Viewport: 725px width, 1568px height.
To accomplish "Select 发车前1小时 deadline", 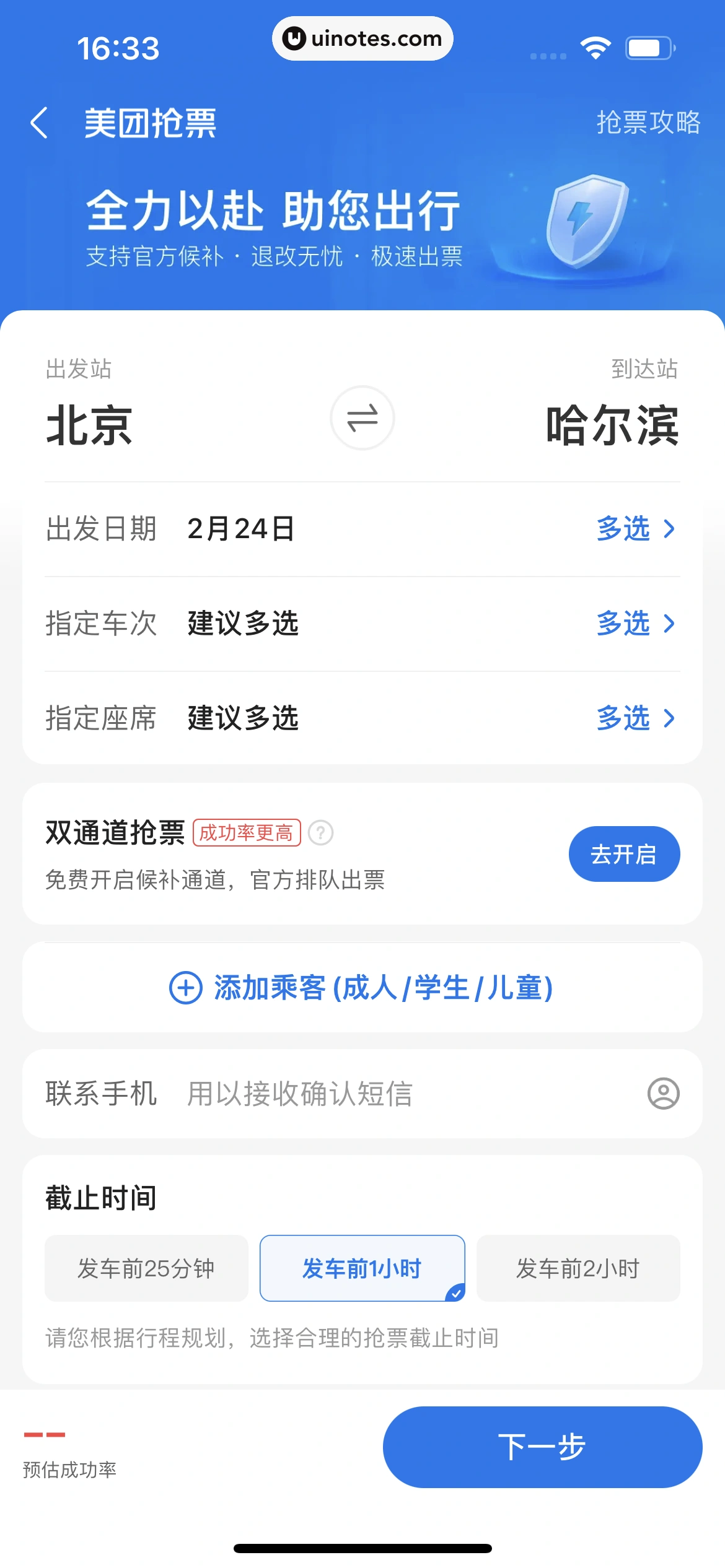I will coord(362,1268).
